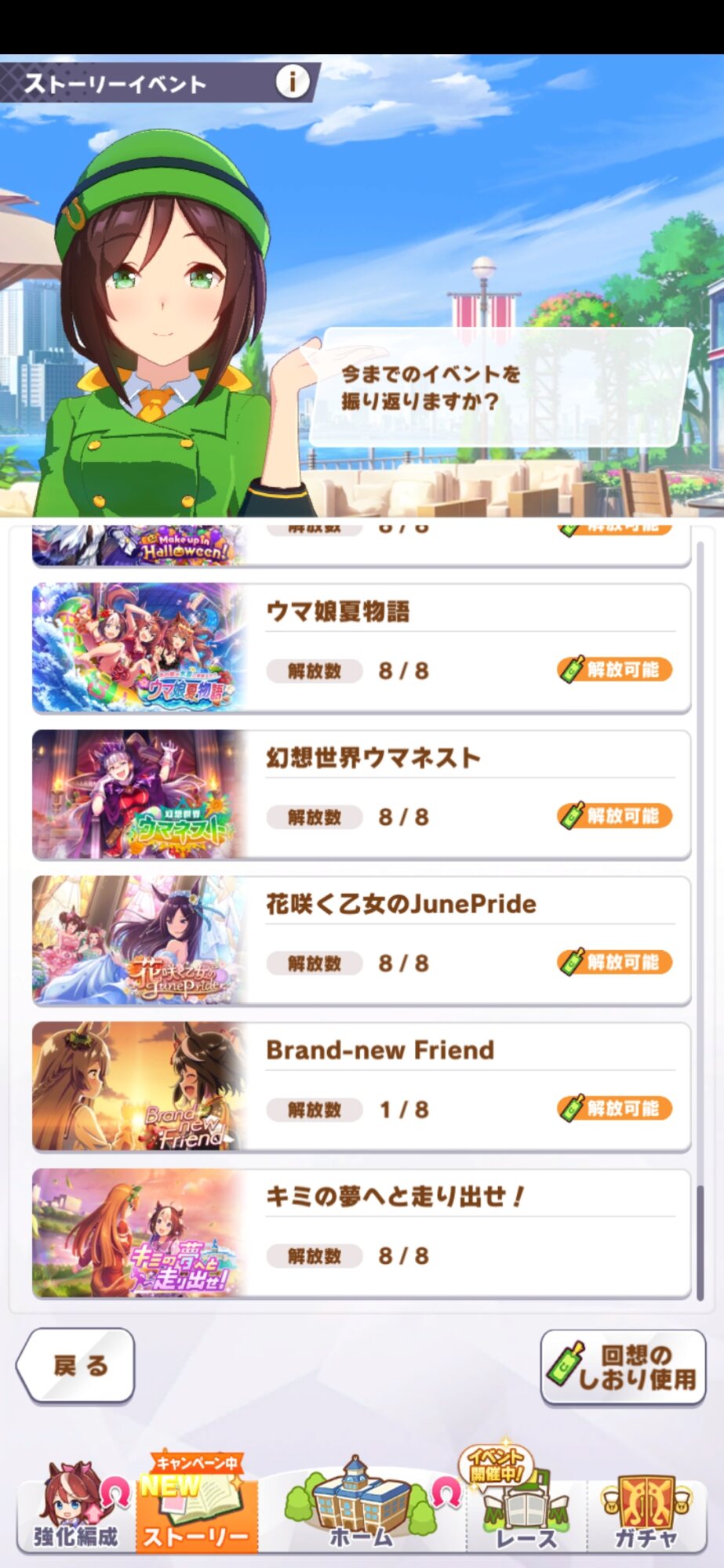Viewport: 724px width, 1568px height.
Task: Go to the ホーム tab
Action: 361,1509
